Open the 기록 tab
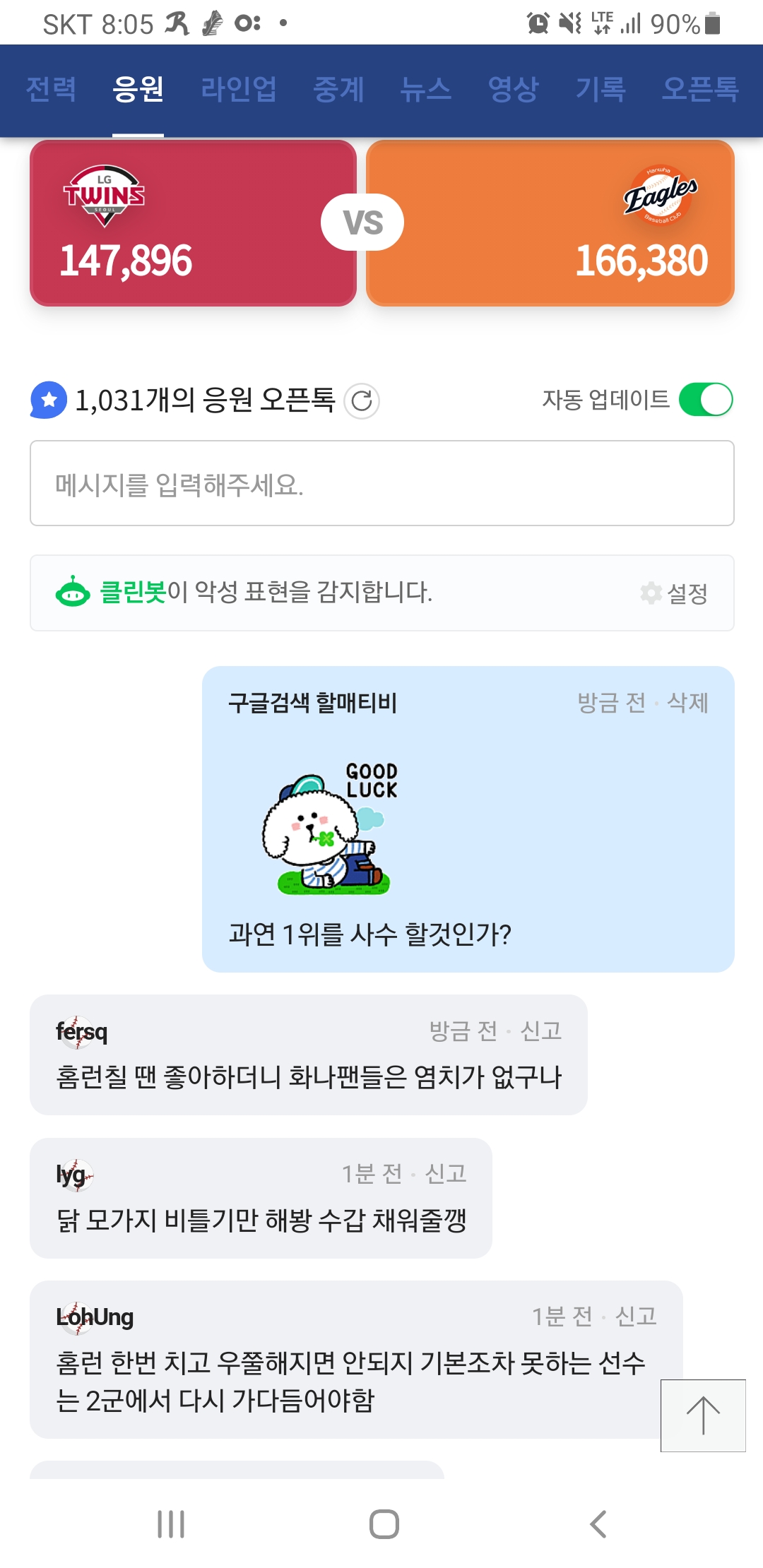The height and width of the screenshot is (1568, 763). point(601,90)
